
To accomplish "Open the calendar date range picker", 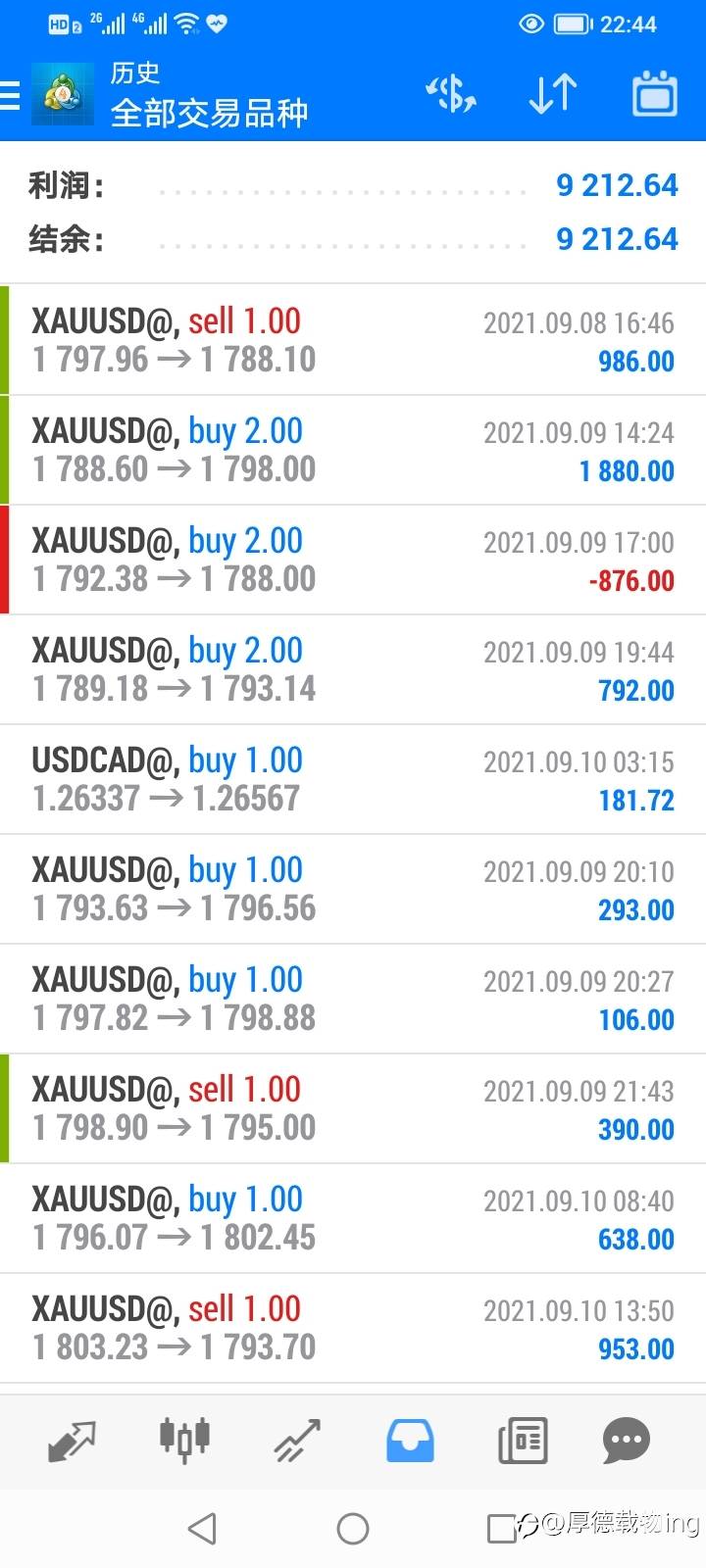I will pos(654,94).
